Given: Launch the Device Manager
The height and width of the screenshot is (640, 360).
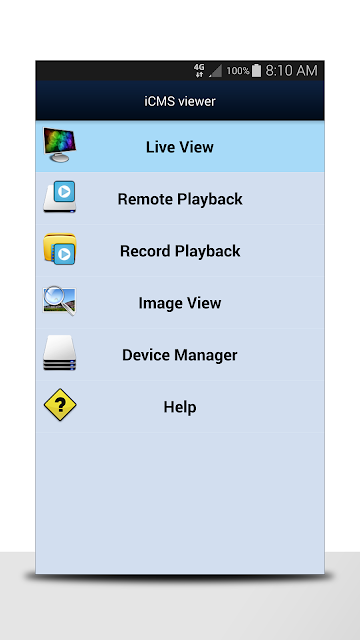Looking at the screenshot, I should pyautogui.click(x=180, y=355).
